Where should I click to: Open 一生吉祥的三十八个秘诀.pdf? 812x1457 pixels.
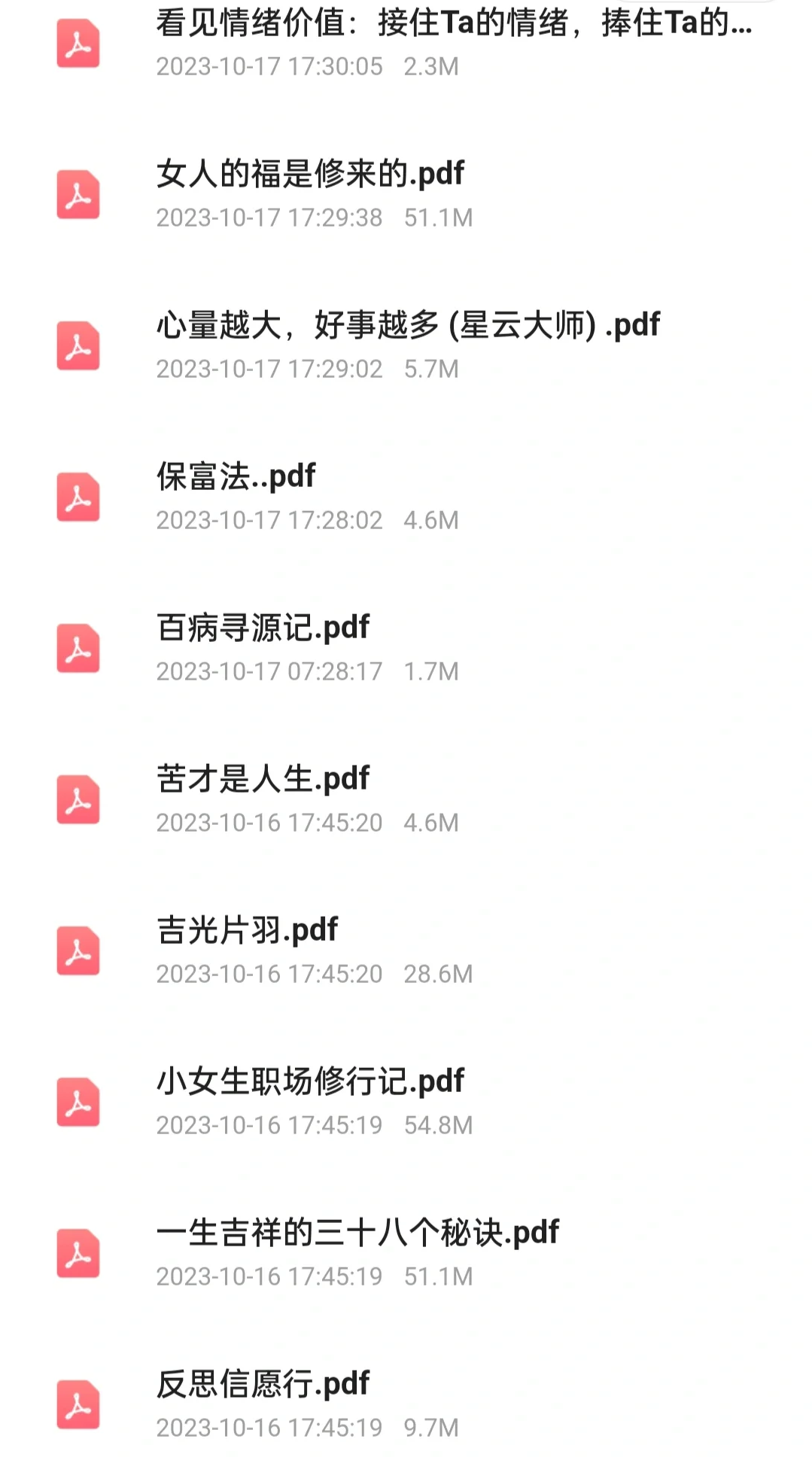pos(406,1253)
